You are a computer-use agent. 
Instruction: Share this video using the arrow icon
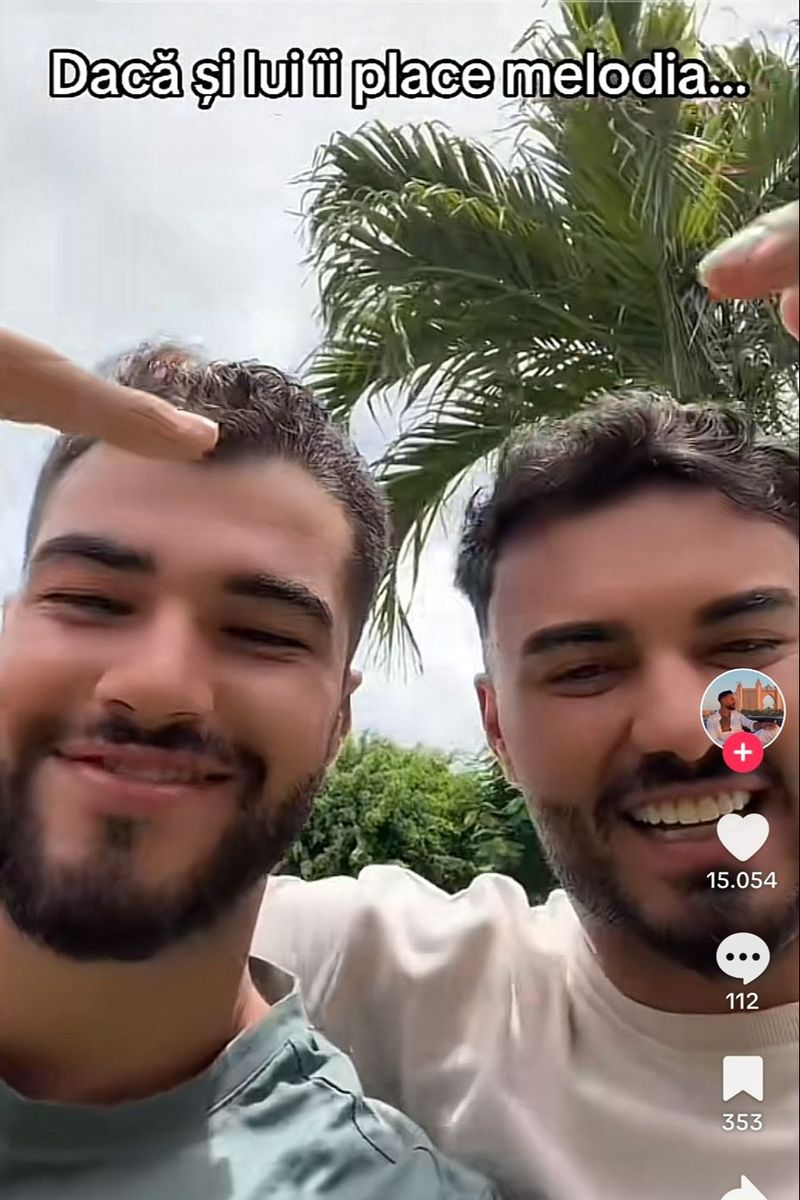(x=745, y=1188)
